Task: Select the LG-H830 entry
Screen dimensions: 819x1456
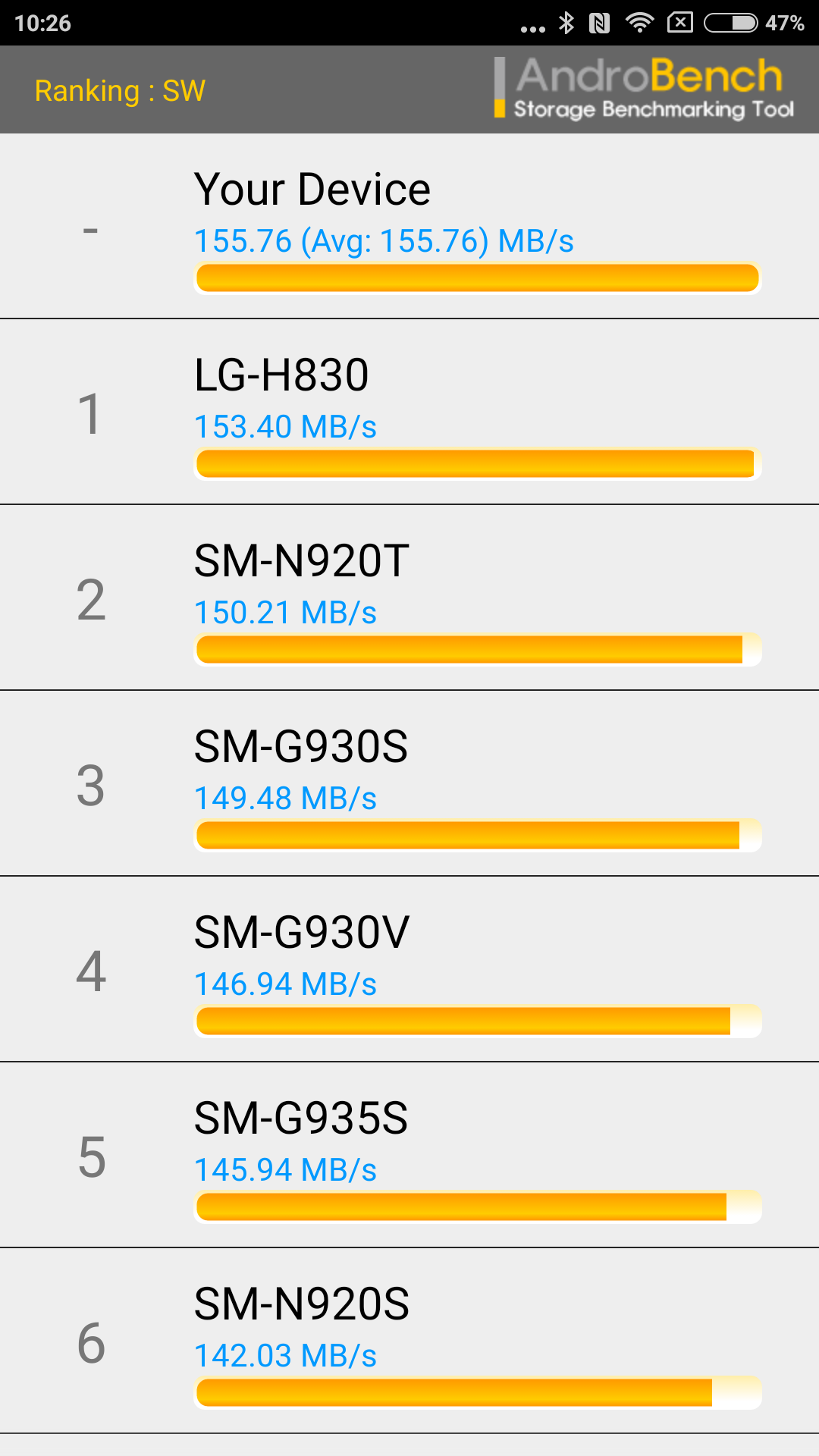Action: point(409,412)
